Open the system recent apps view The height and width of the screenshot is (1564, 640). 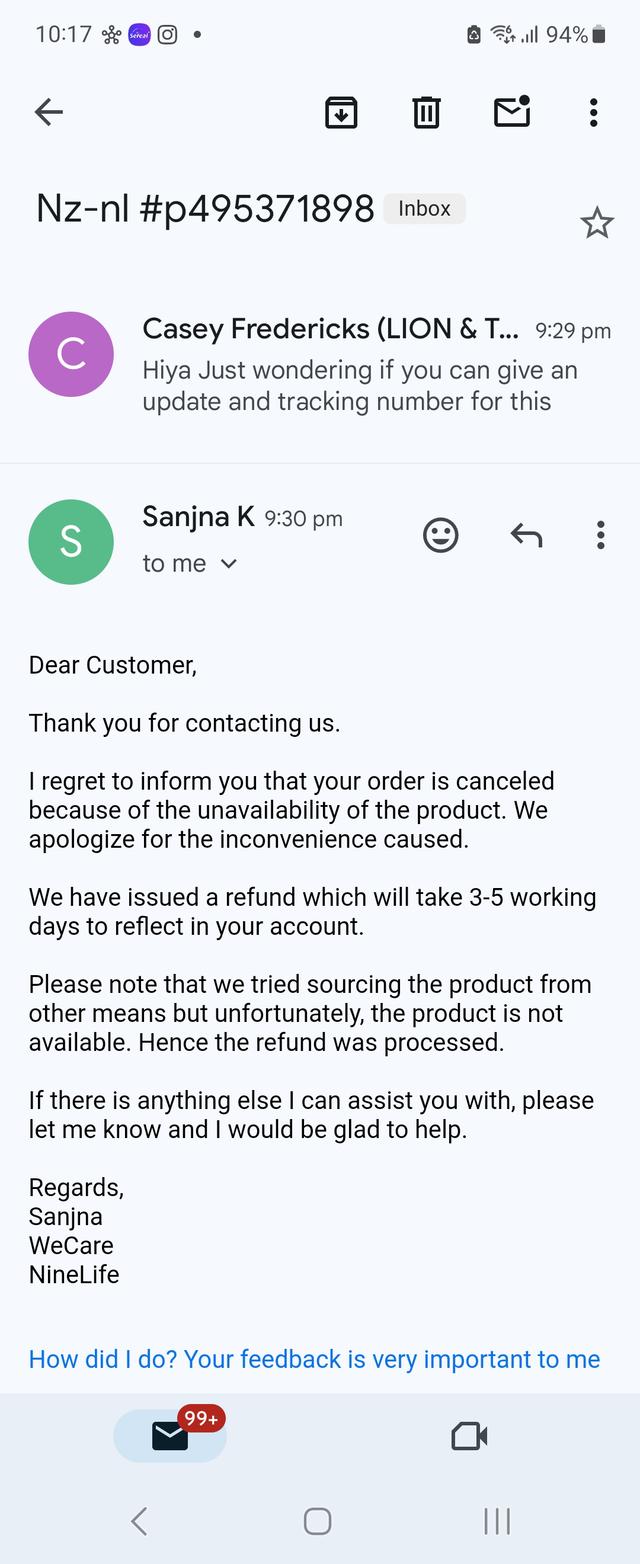[496, 1521]
